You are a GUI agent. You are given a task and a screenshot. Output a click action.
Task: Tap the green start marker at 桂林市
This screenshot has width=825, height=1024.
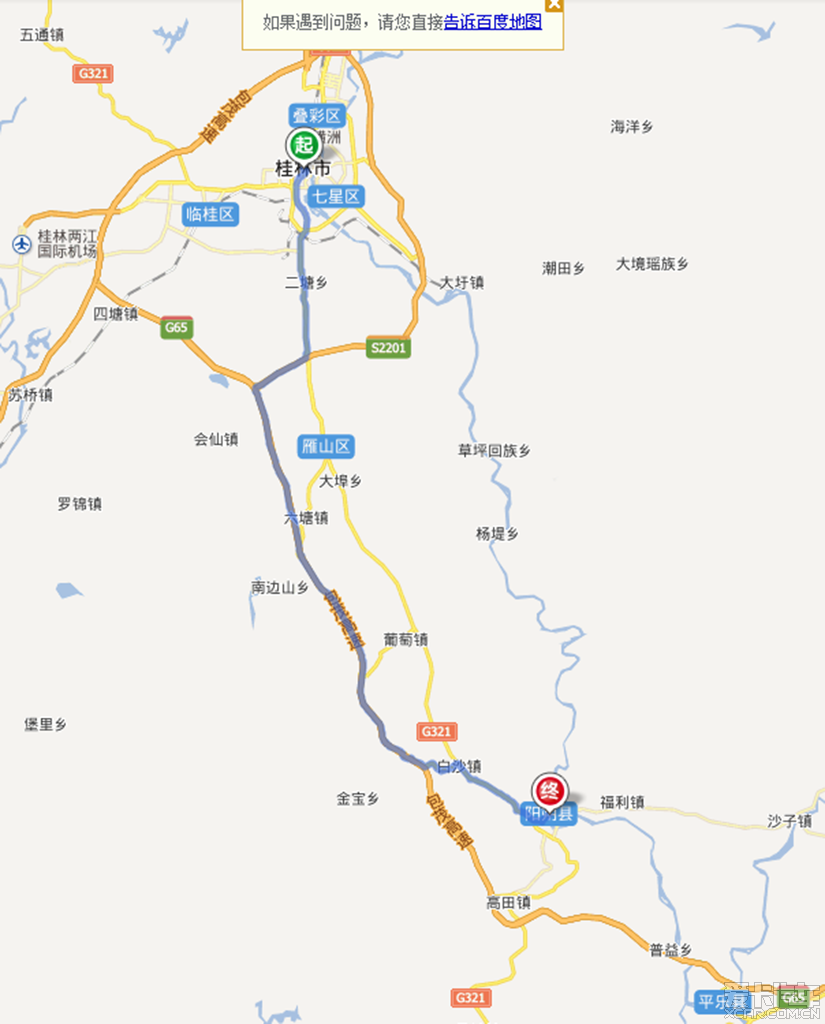click(302, 143)
